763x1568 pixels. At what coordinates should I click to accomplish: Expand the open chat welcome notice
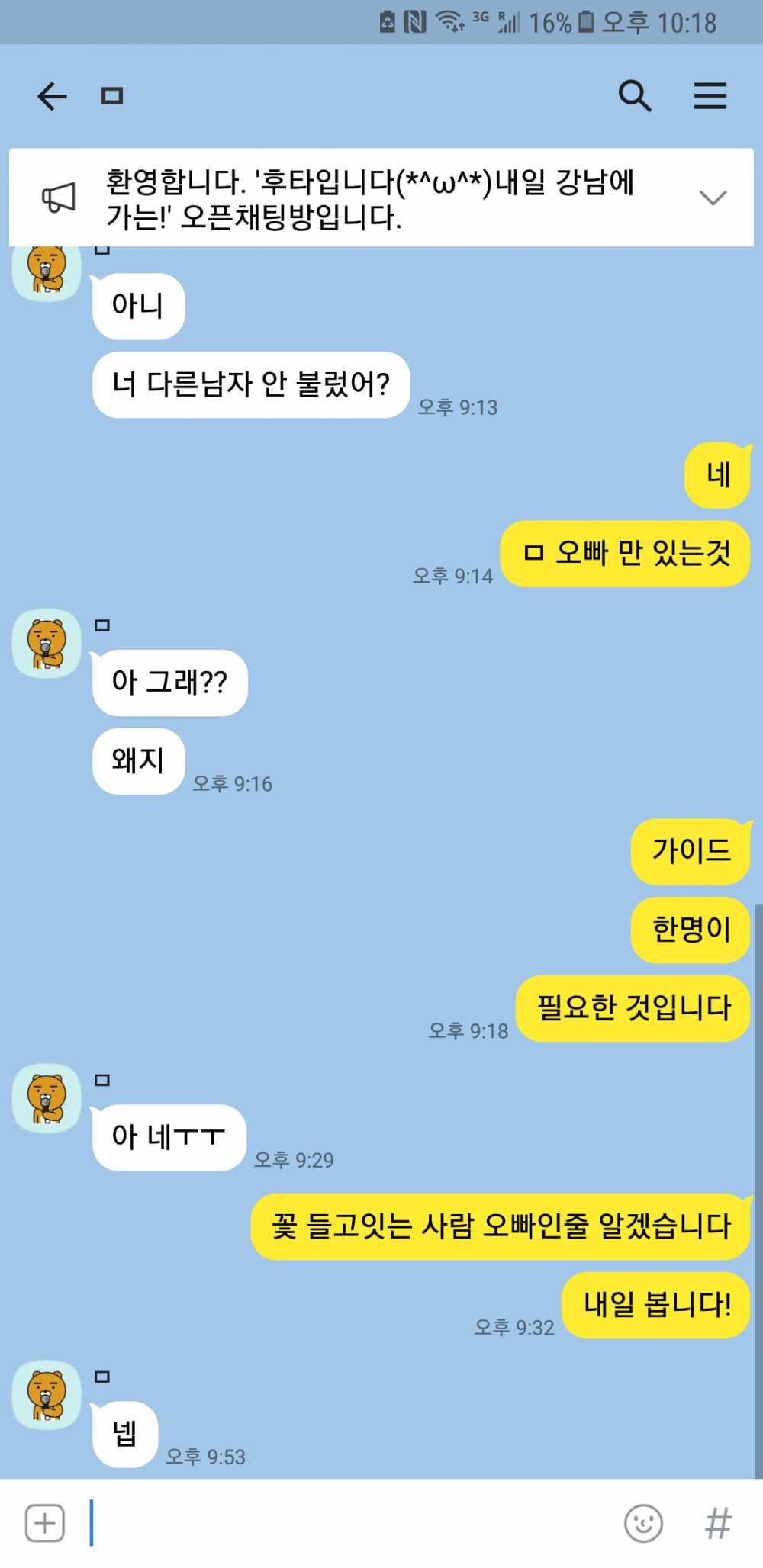(713, 198)
